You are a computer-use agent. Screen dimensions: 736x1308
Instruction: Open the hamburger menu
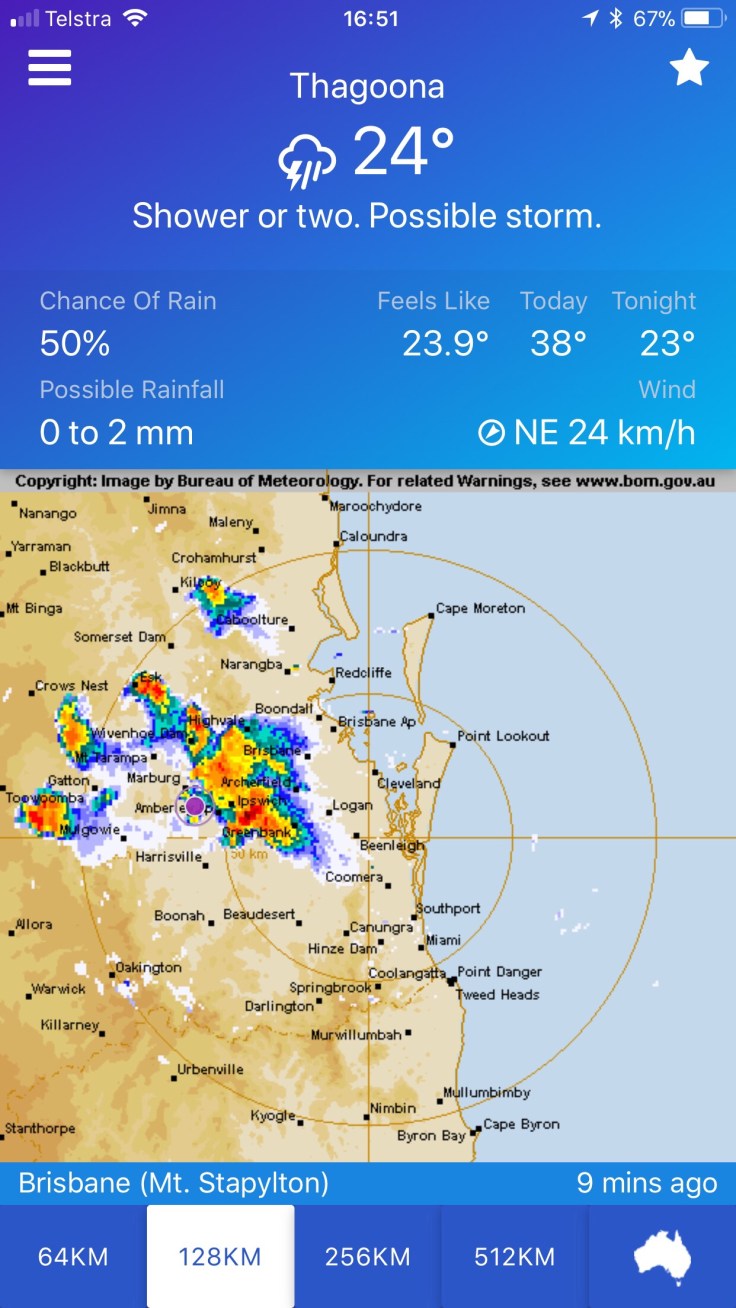click(49, 67)
